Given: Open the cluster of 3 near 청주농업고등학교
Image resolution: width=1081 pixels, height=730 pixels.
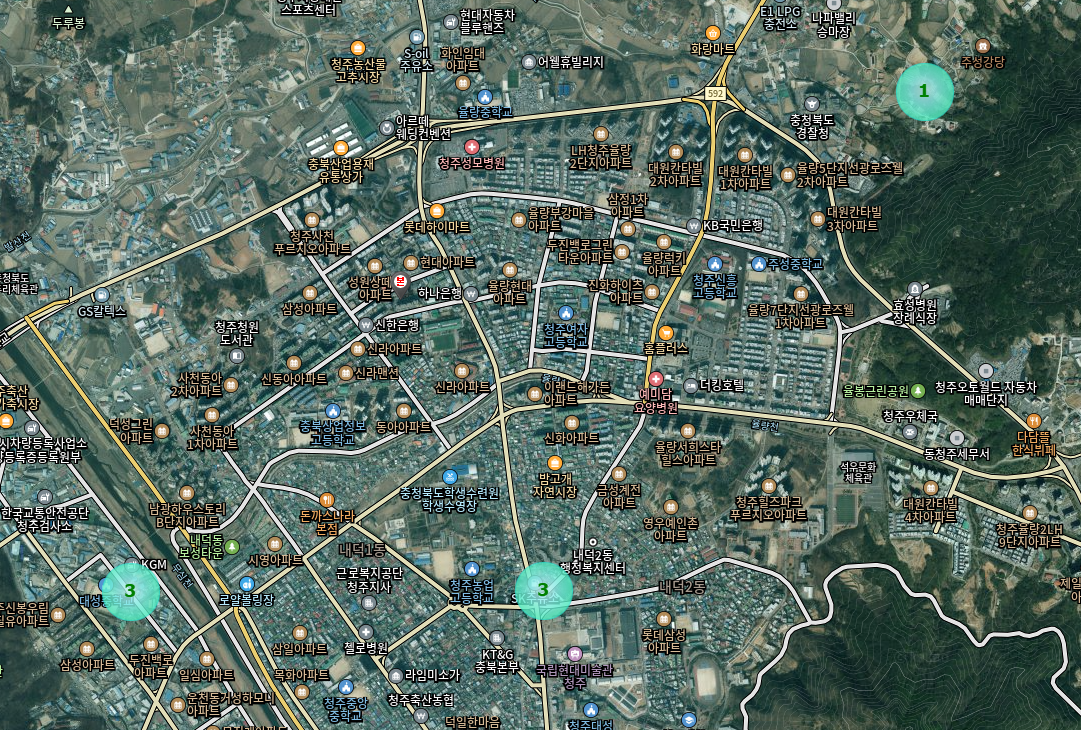Looking at the screenshot, I should click(x=543, y=590).
